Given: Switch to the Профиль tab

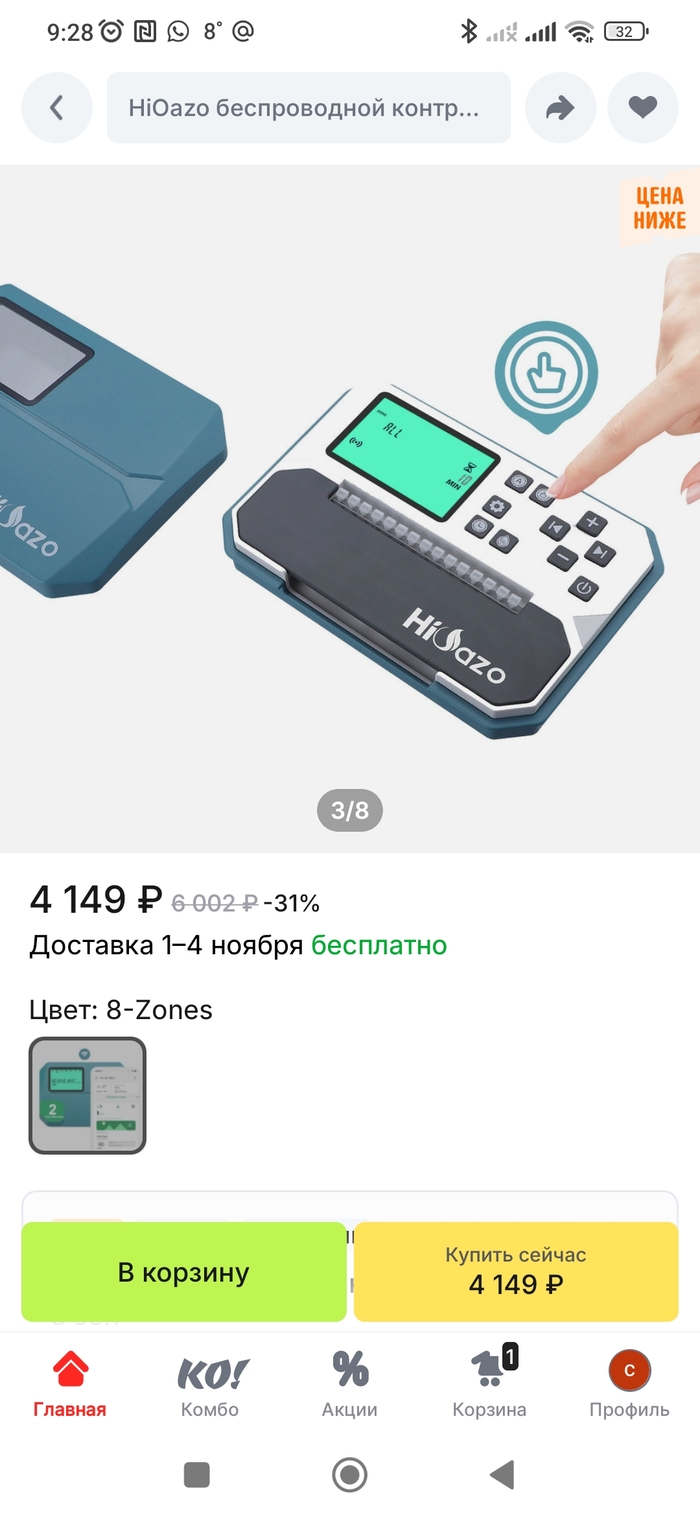Looking at the screenshot, I should pos(629,1384).
